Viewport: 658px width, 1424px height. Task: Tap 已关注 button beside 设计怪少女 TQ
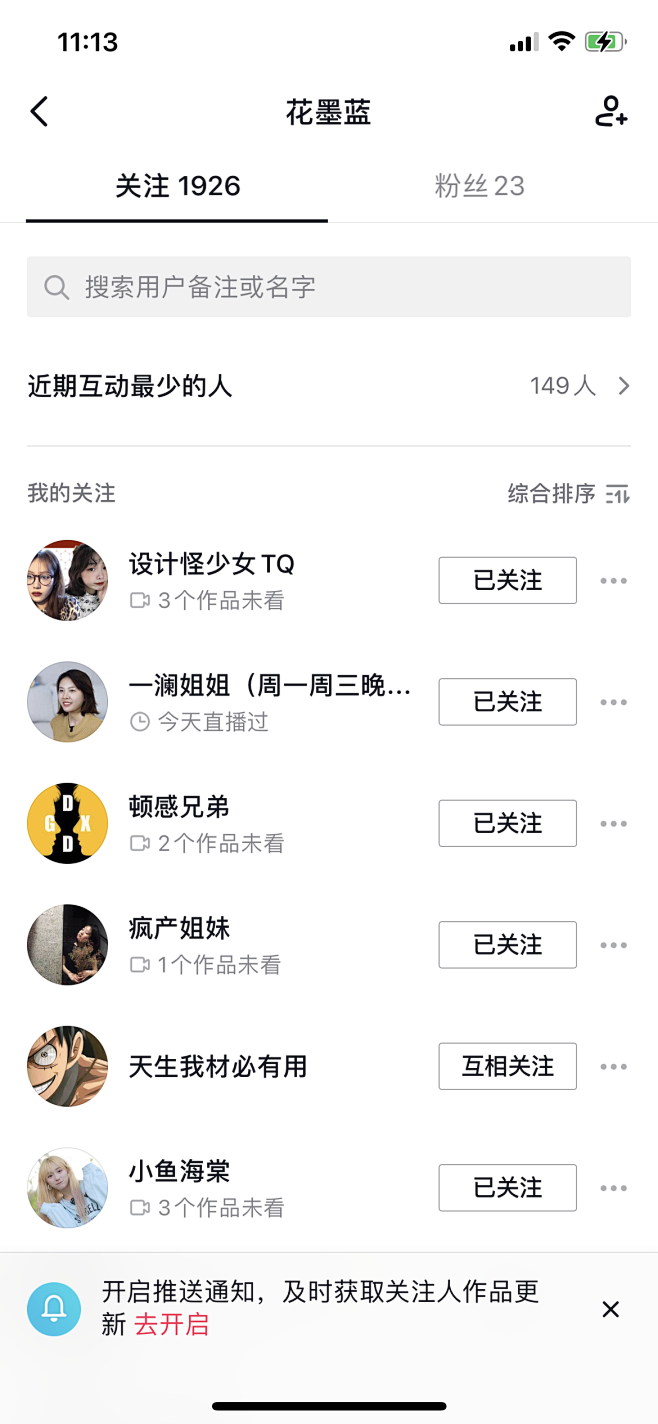507,580
